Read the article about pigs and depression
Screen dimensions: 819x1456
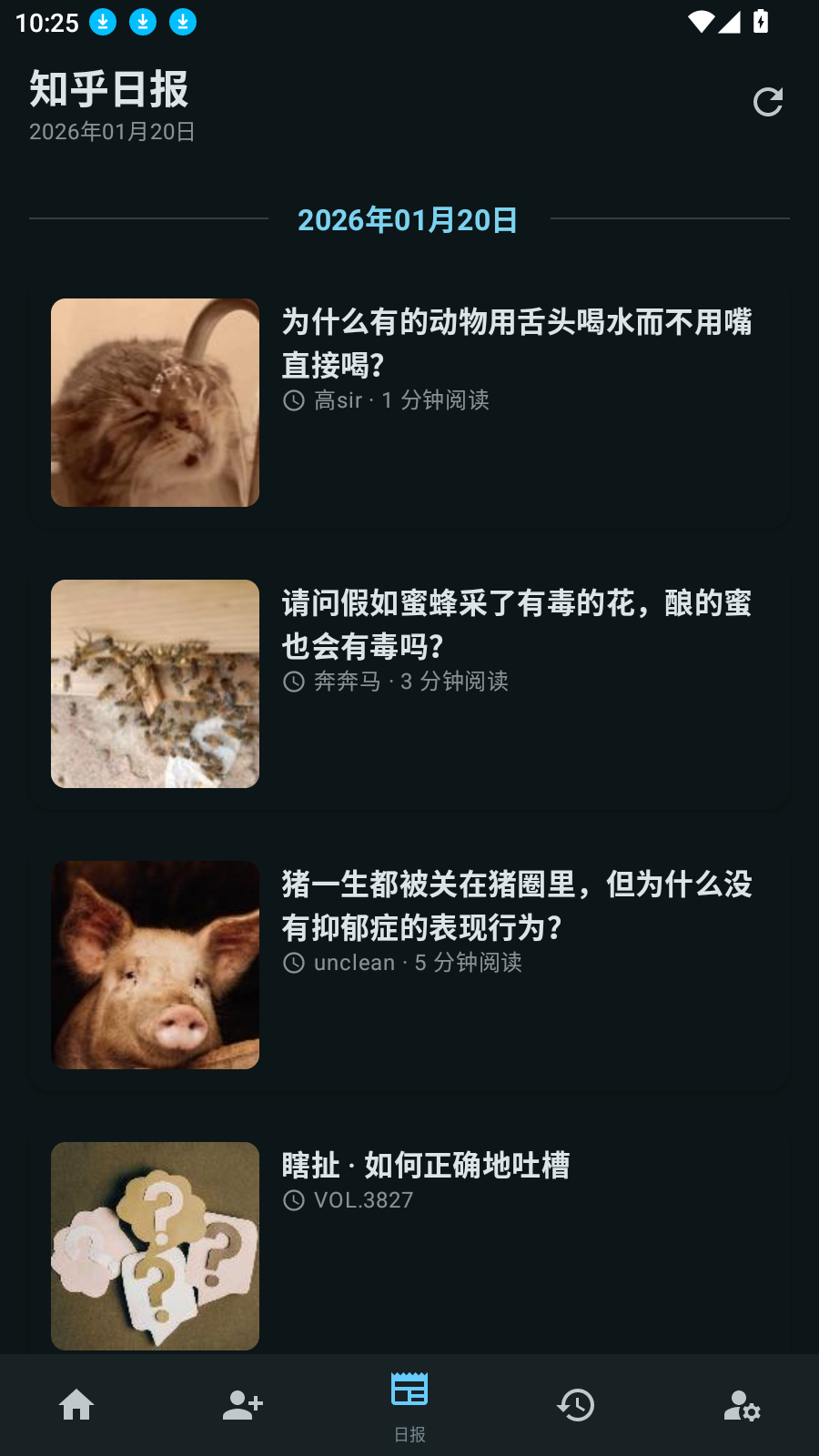(516, 905)
